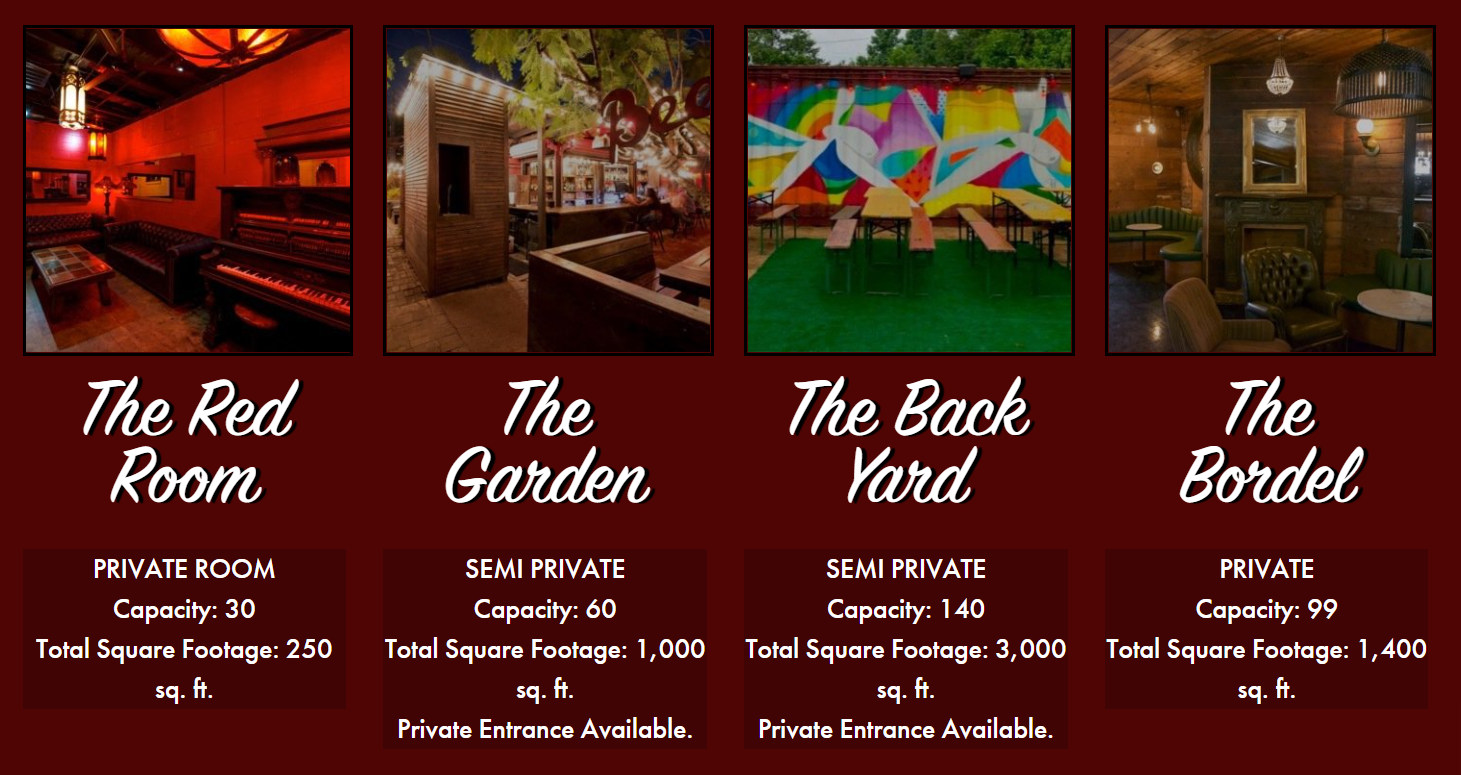
Task: View The Back Yard photo tile
Action: [909, 190]
